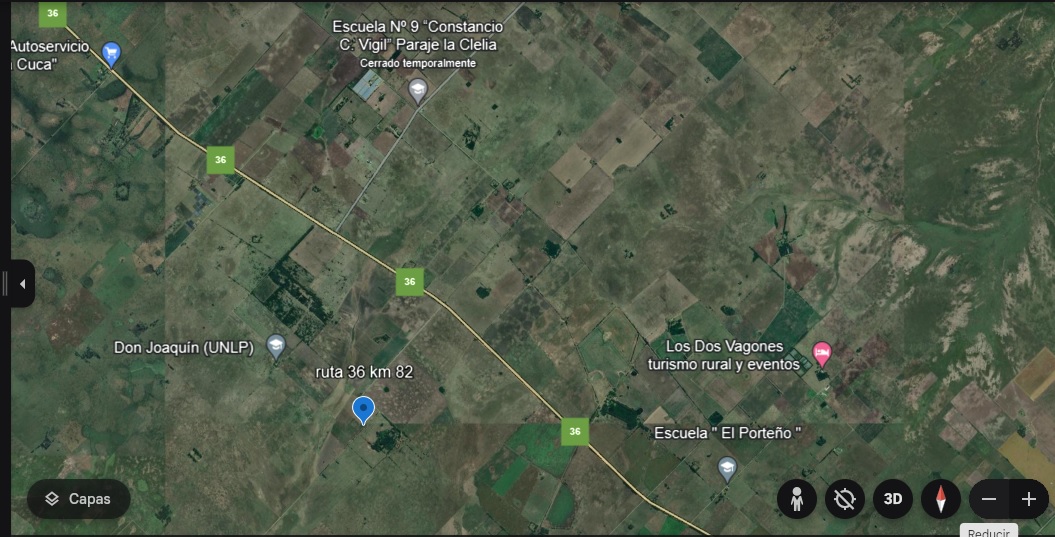Expand the collapsed side panel arrow
Screen dimensions: 1055x537
pyautogui.click(x=22, y=284)
